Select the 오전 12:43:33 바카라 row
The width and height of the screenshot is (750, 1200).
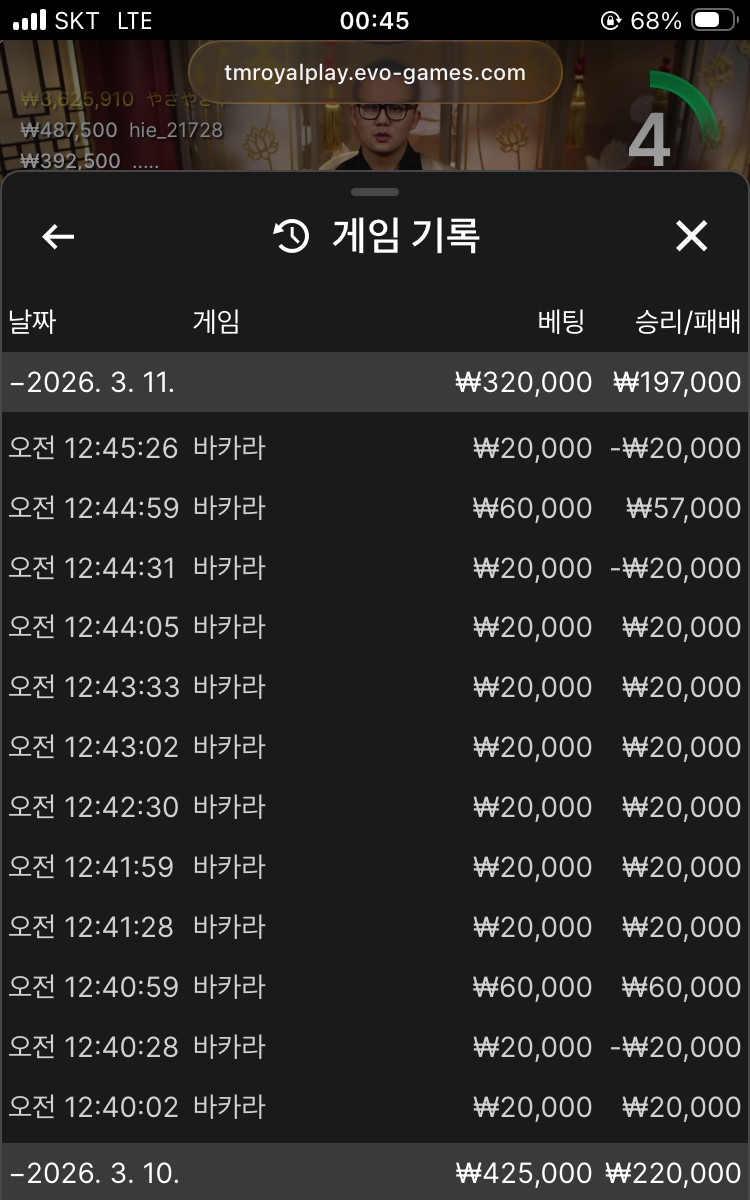[x=374, y=687]
